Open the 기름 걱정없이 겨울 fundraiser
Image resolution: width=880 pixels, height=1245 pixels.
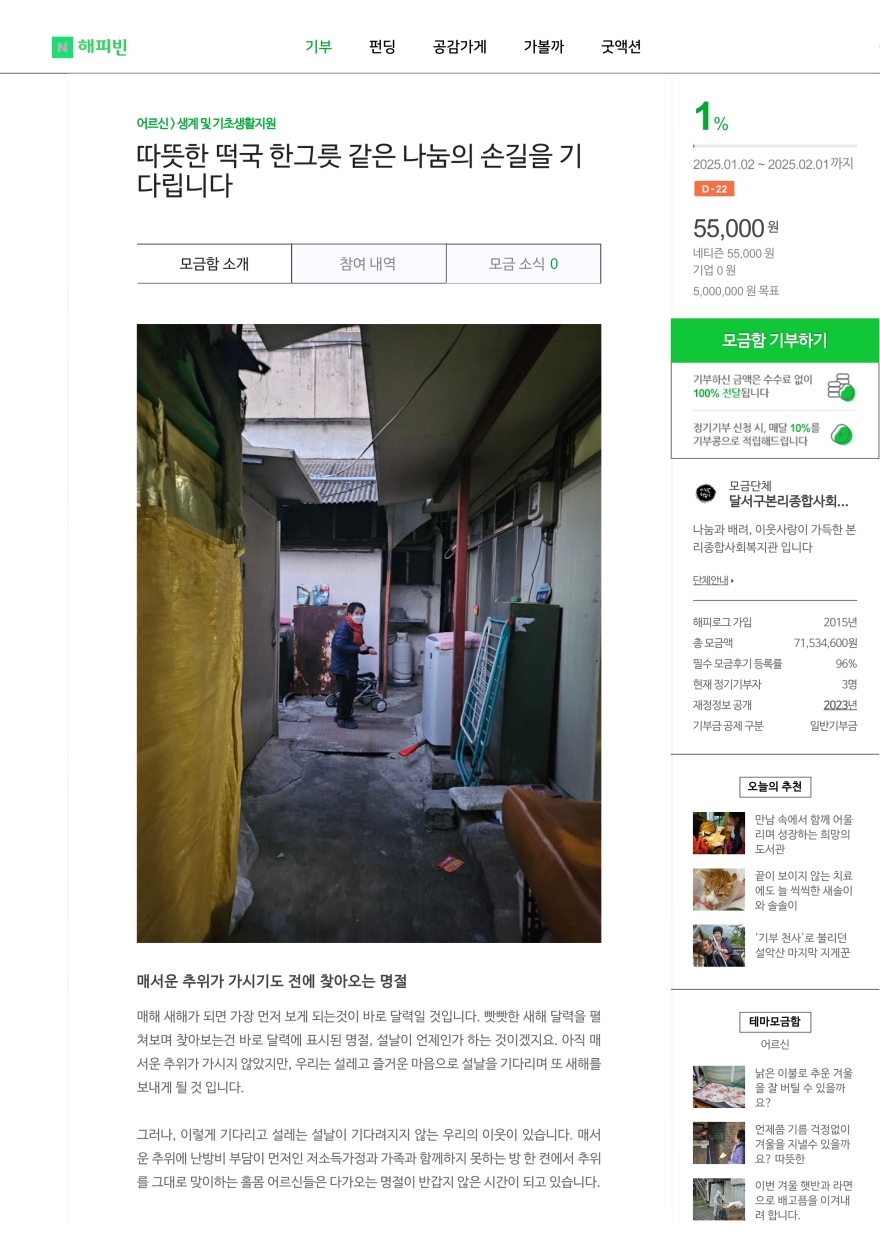[x=803, y=1143]
